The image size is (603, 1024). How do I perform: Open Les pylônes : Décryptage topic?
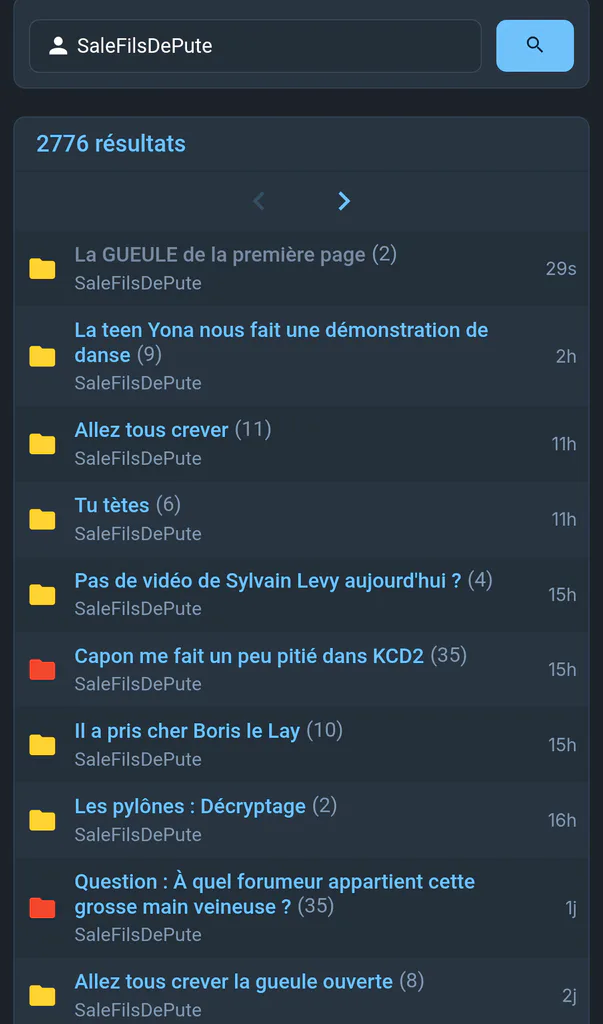[190, 807]
